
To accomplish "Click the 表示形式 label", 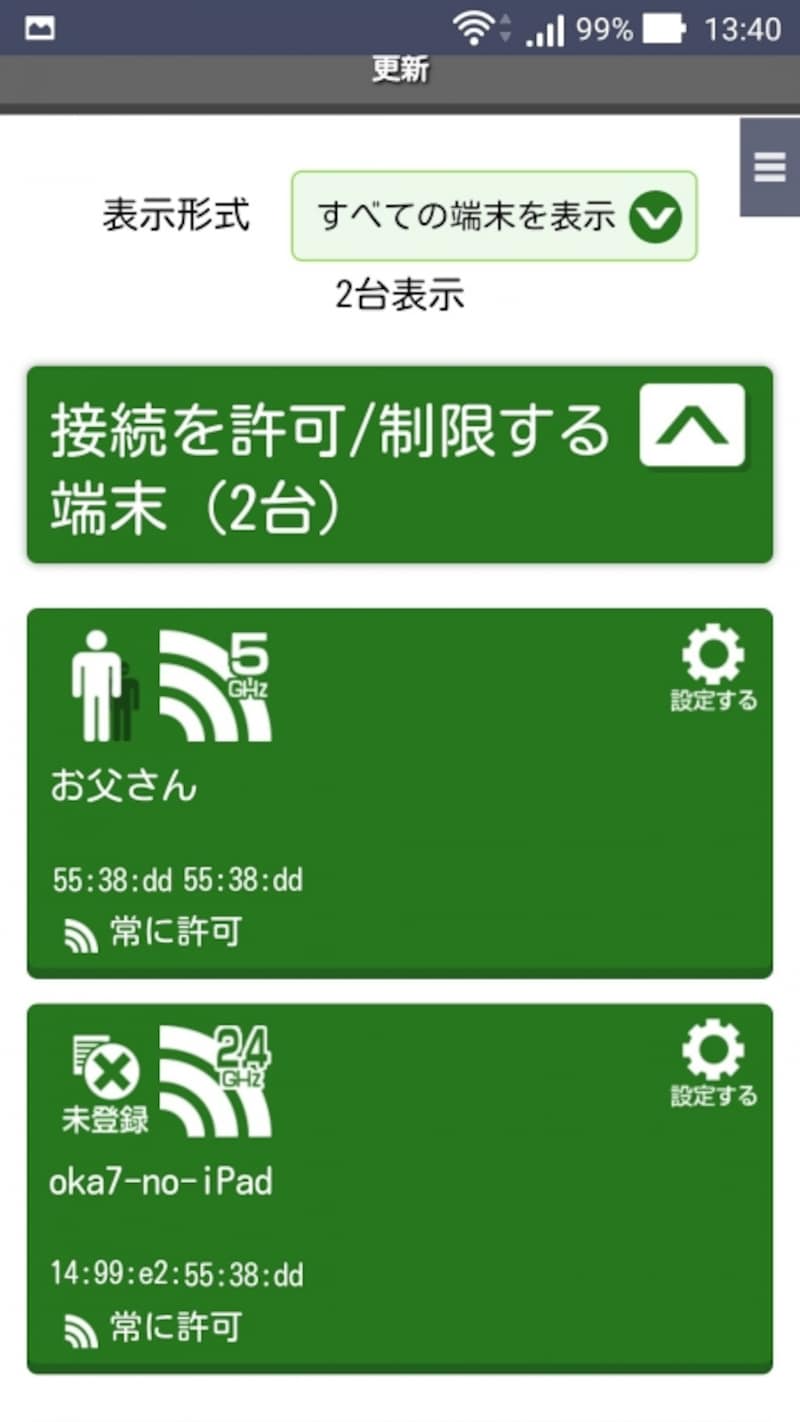I will (x=176, y=212).
